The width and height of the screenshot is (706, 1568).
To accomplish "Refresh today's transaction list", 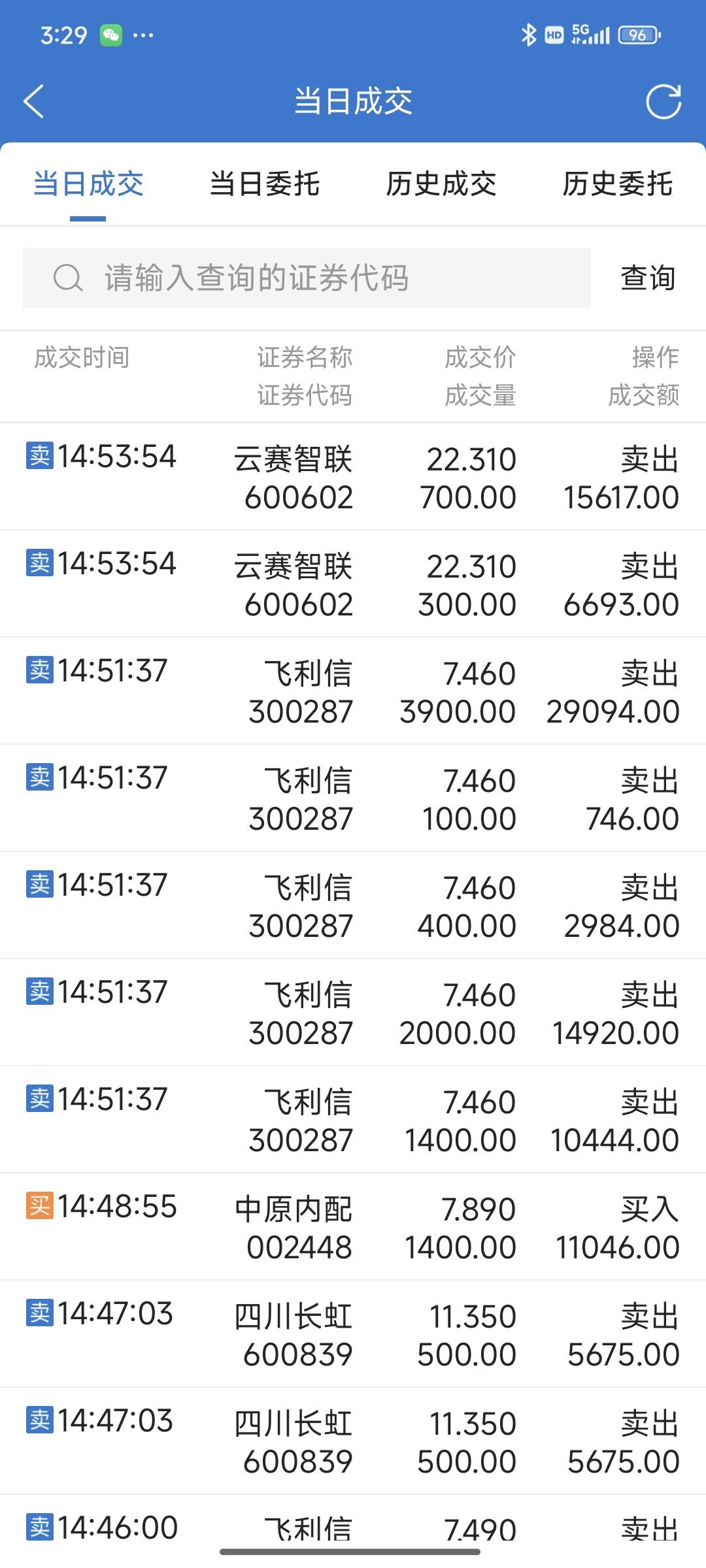I will pyautogui.click(x=663, y=102).
